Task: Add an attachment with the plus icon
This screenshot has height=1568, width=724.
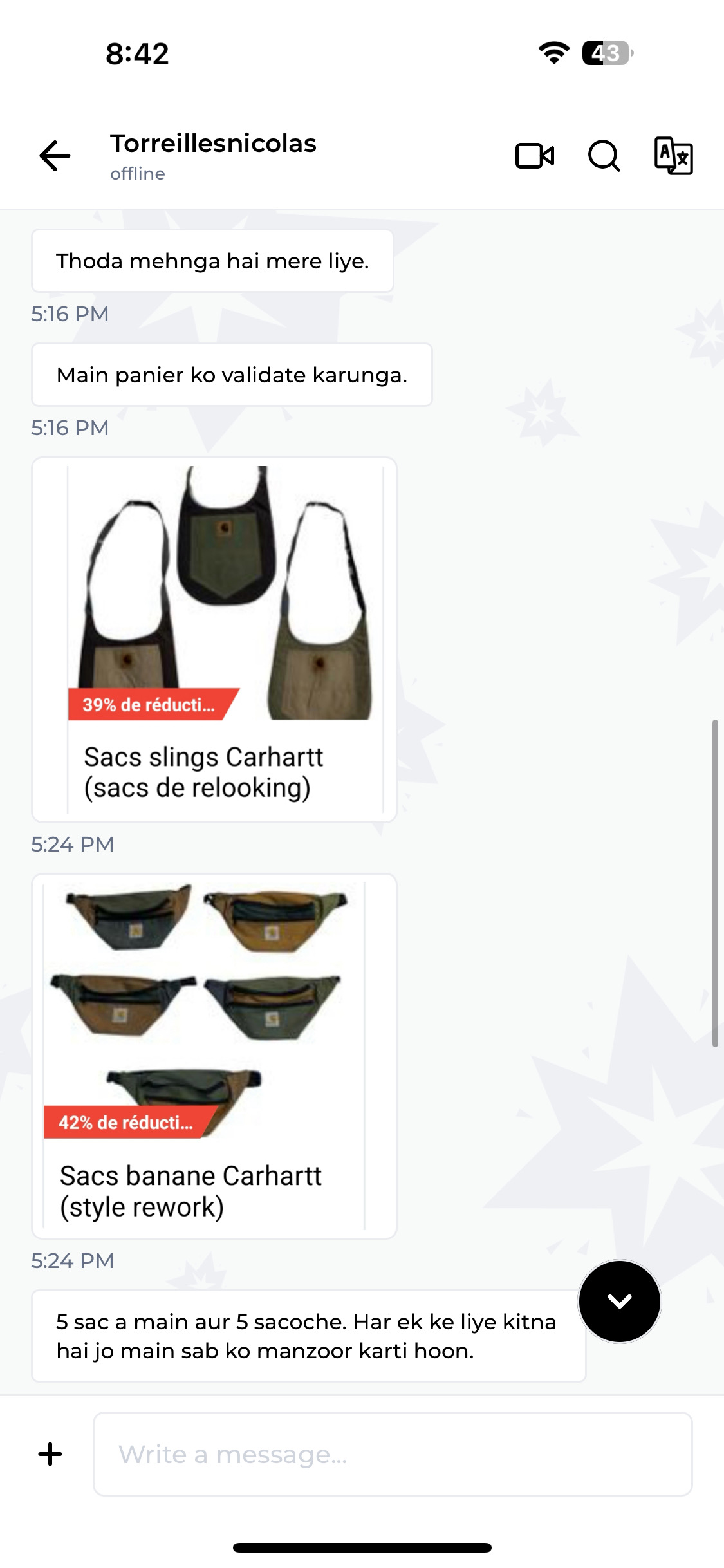Action: point(50,1454)
